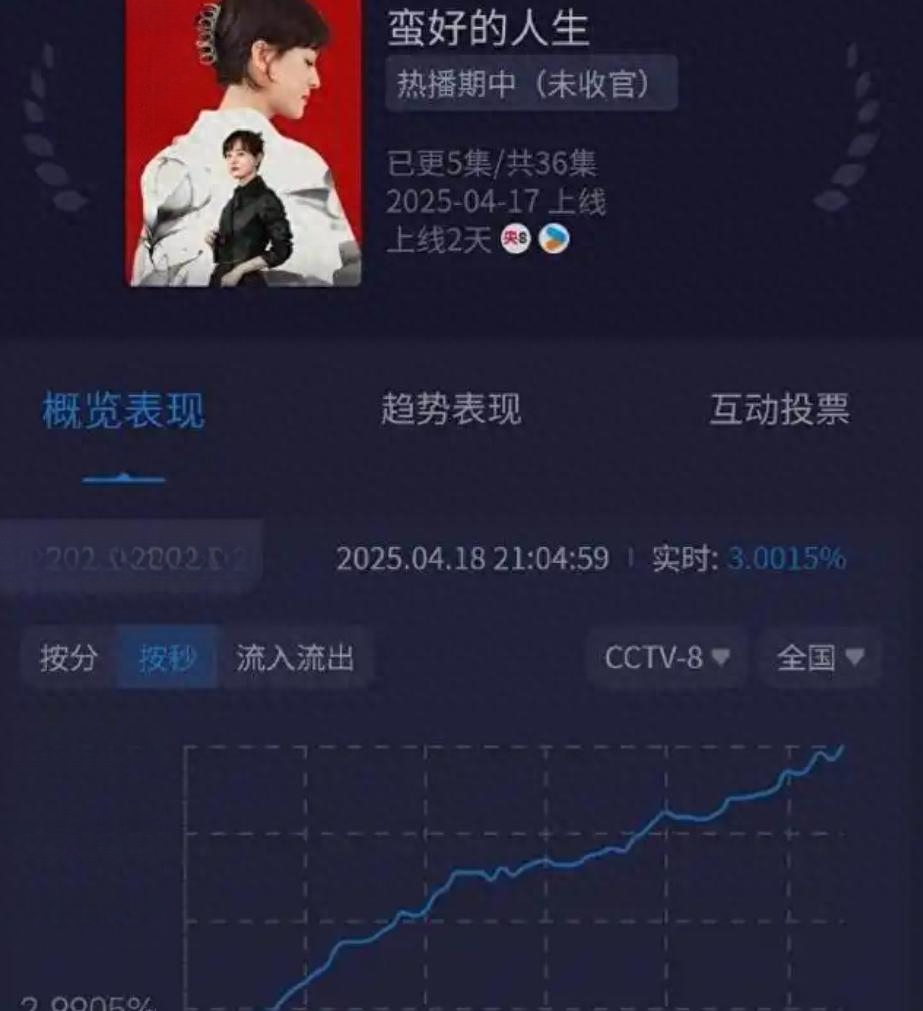The height and width of the screenshot is (1011, 923).
Task: Select the 按秒 chart mode
Action: 167,657
